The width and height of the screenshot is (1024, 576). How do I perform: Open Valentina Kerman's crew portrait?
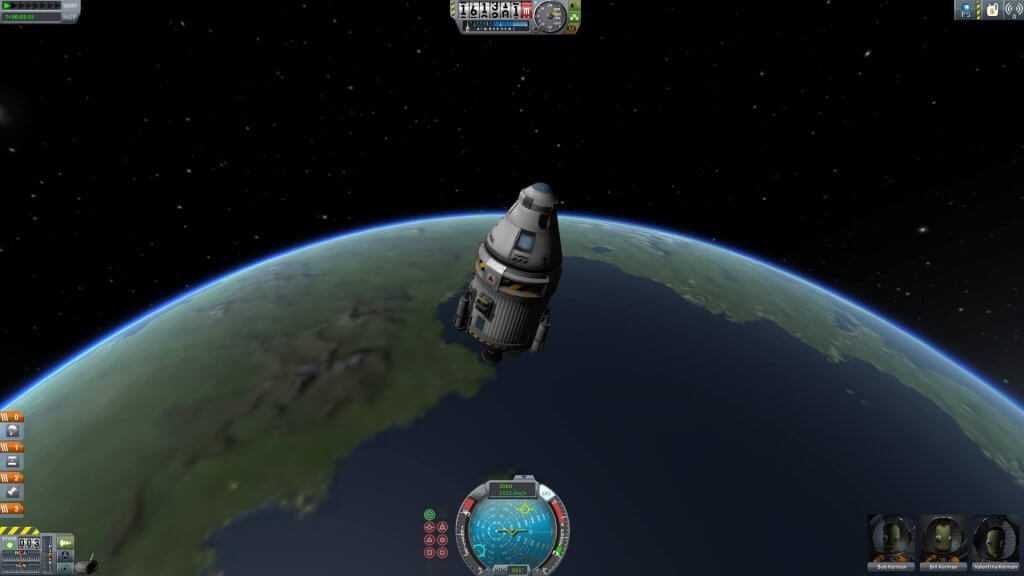coord(994,539)
